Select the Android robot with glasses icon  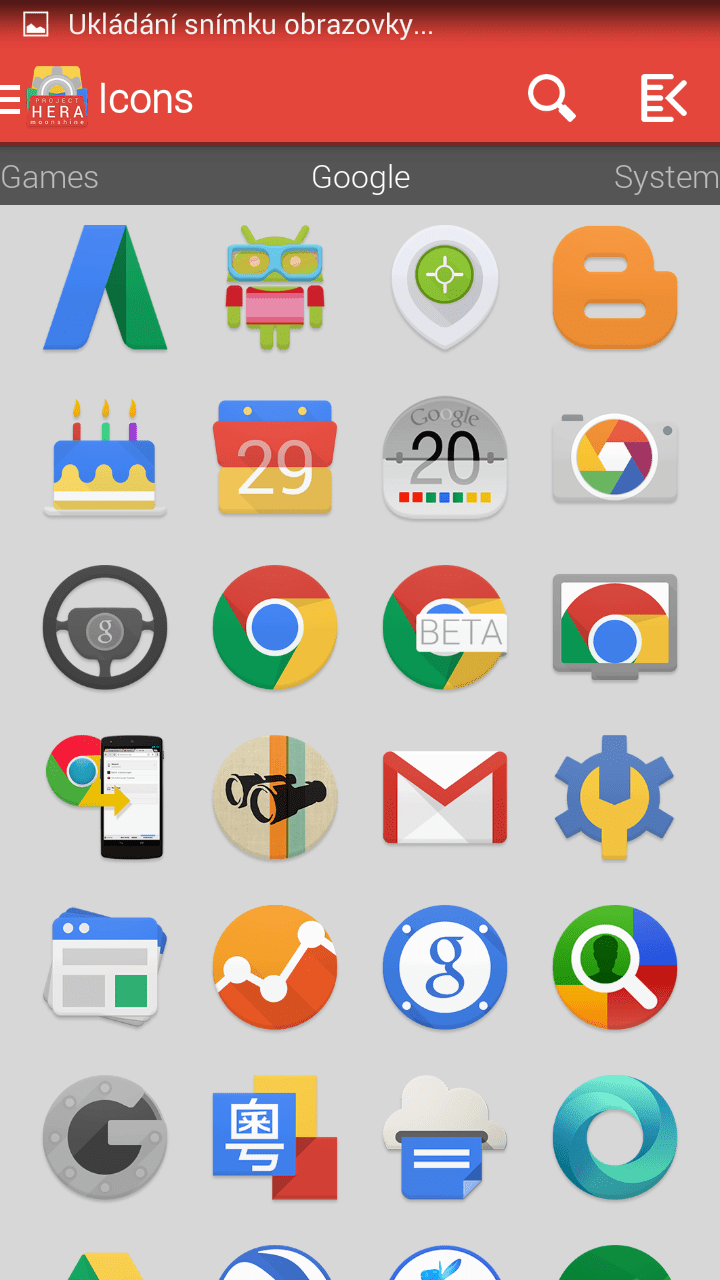coord(275,287)
